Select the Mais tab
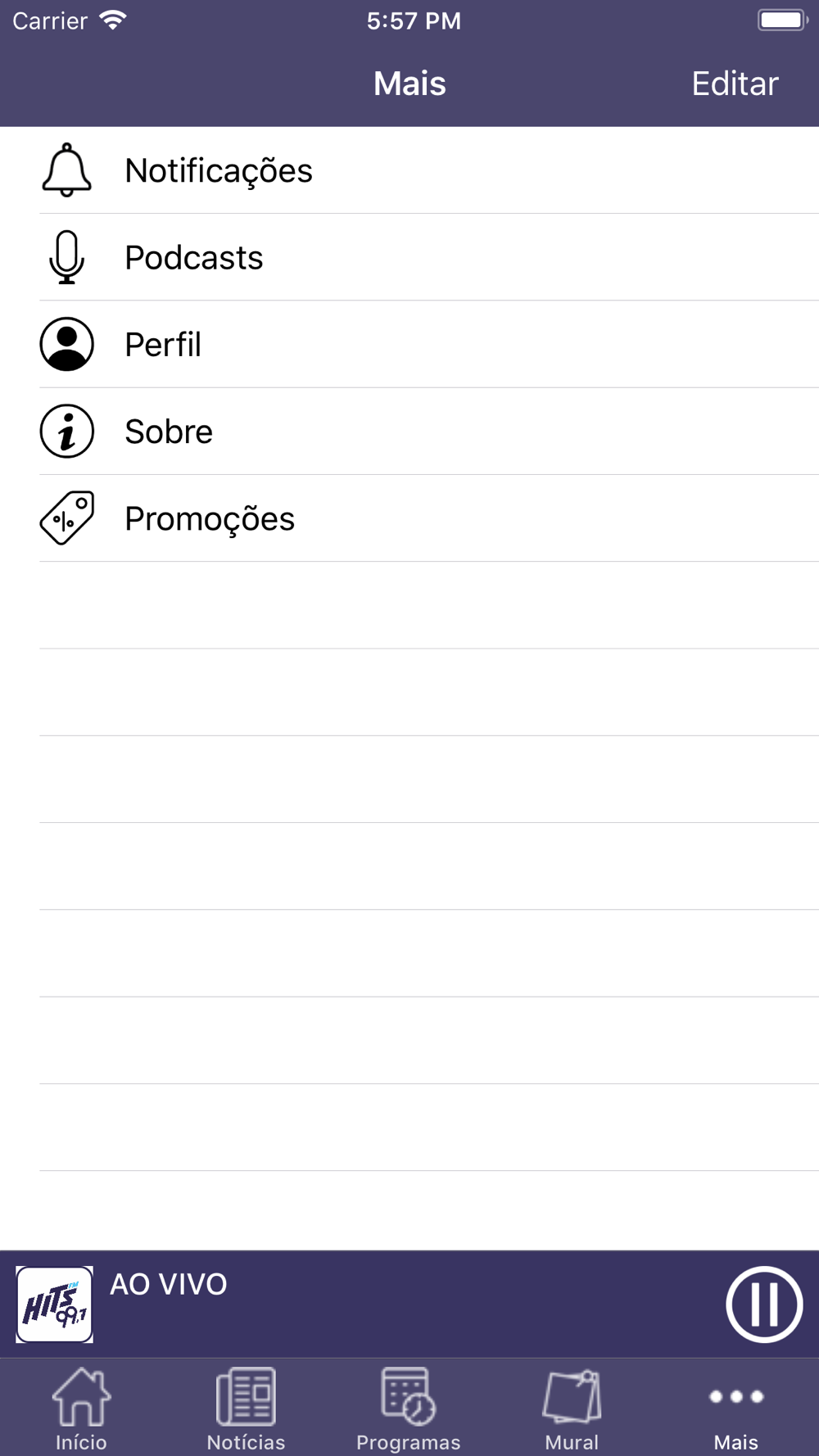The image size is (819, 1456). click(735, 1409)
